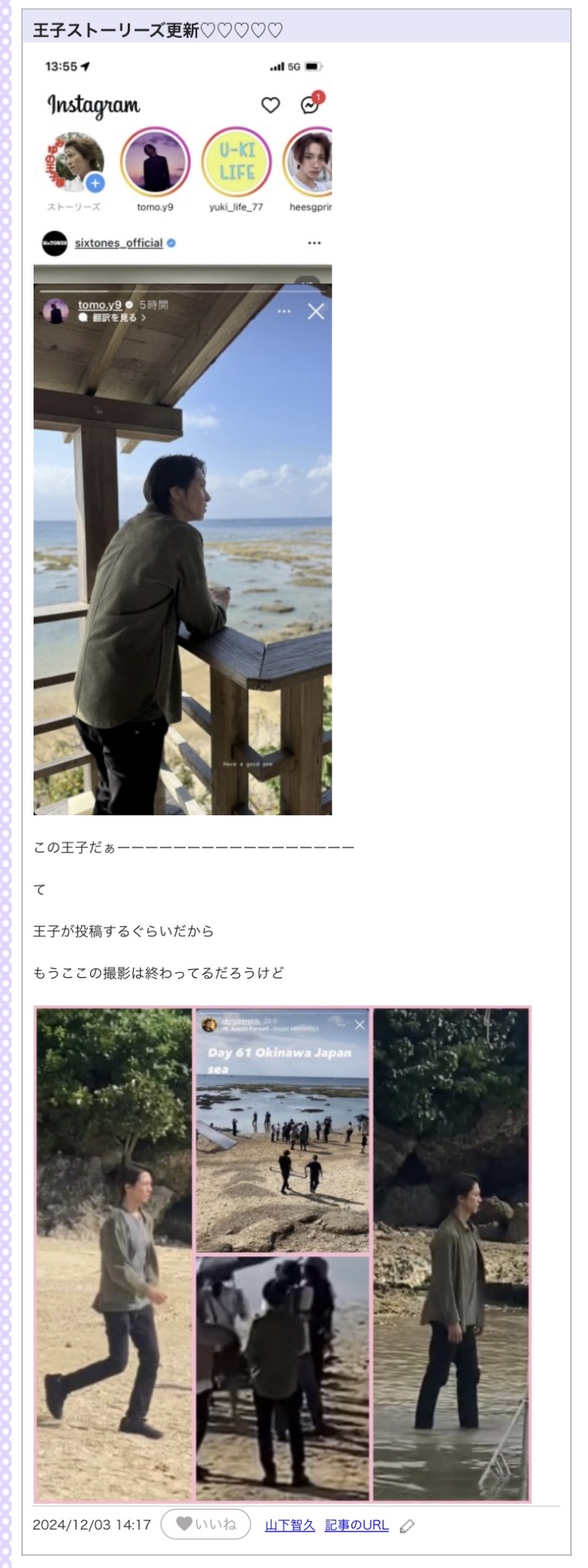
Task: Like this blog post with いいね
Action: tap(206, 1524)
